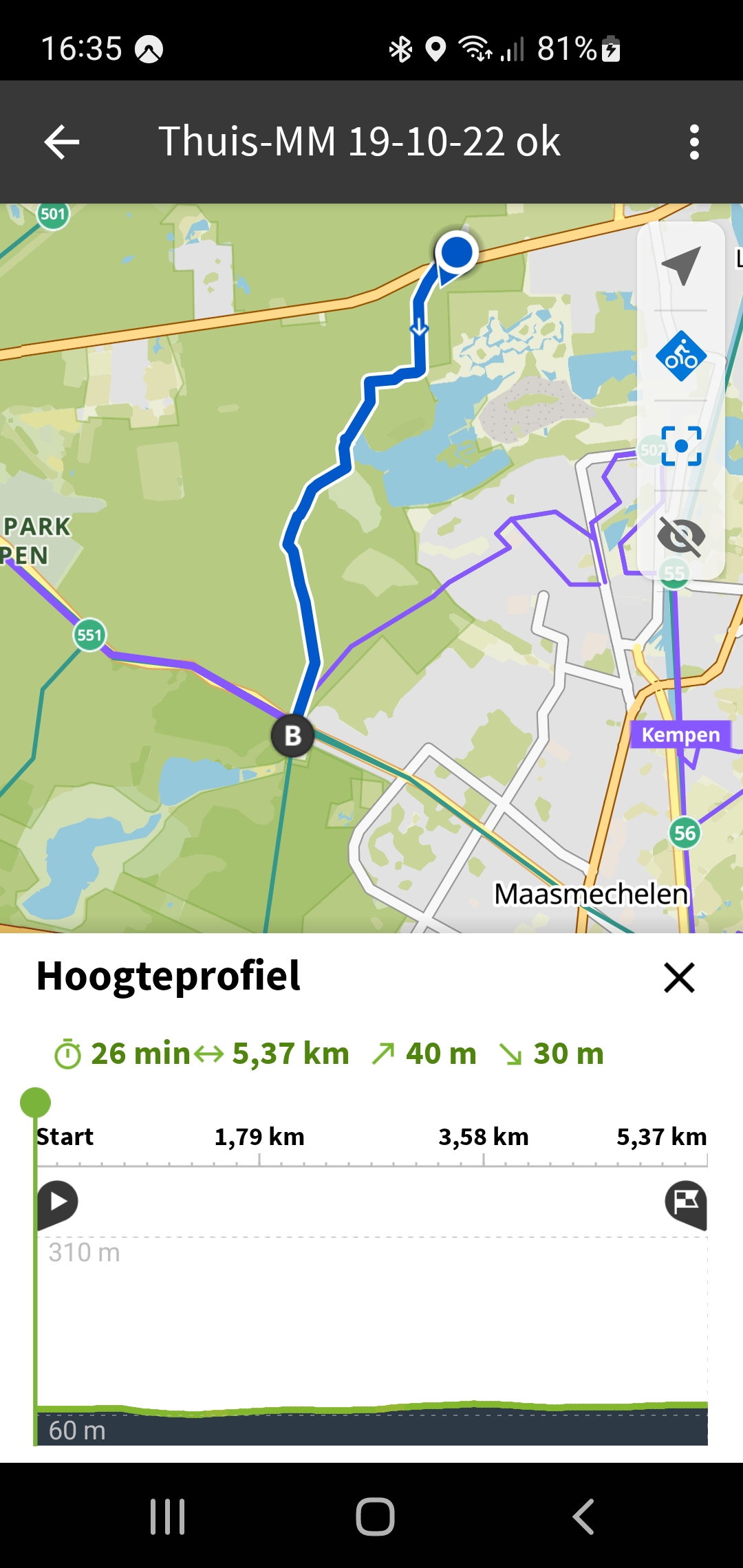Center map on the route
The image size is (743, 1568).
tap(680, 446)
